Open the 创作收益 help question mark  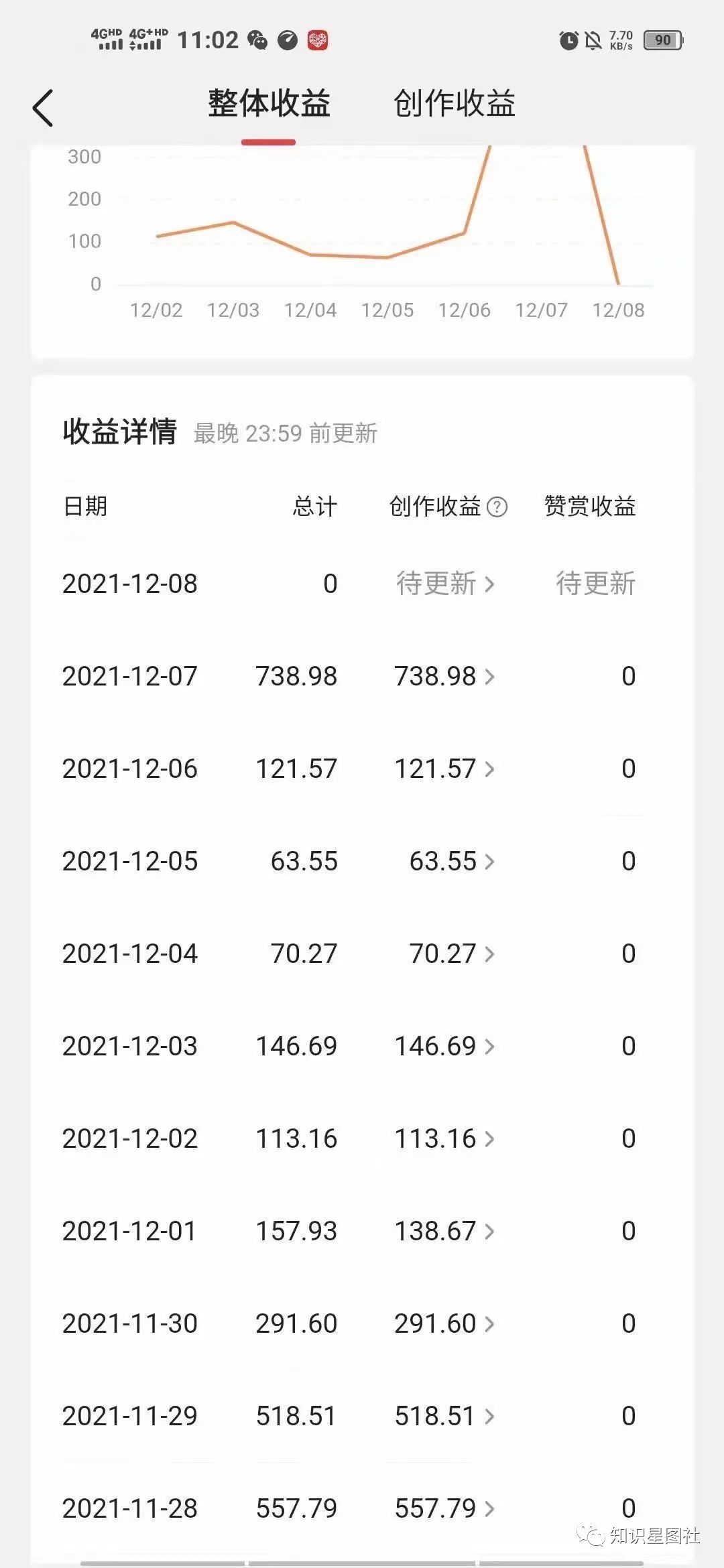[497, 507]
